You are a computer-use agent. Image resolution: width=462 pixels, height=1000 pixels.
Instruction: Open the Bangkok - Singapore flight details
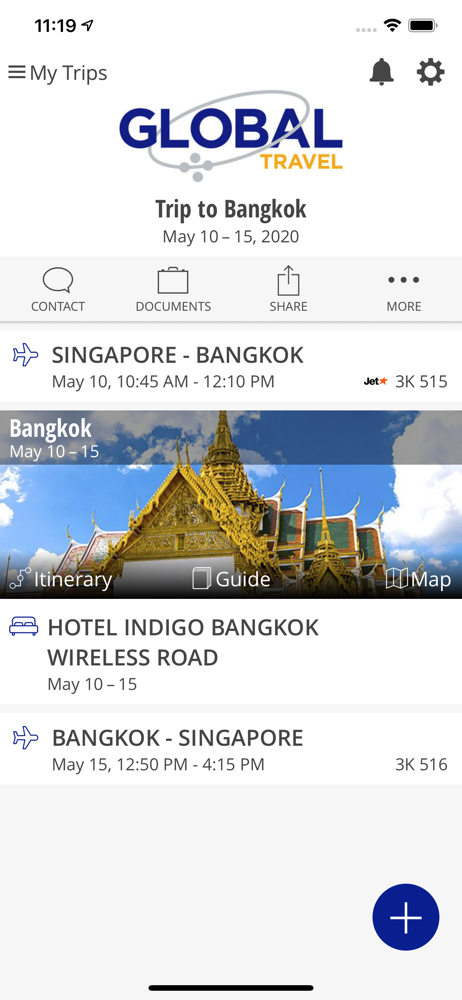(231, 749)
